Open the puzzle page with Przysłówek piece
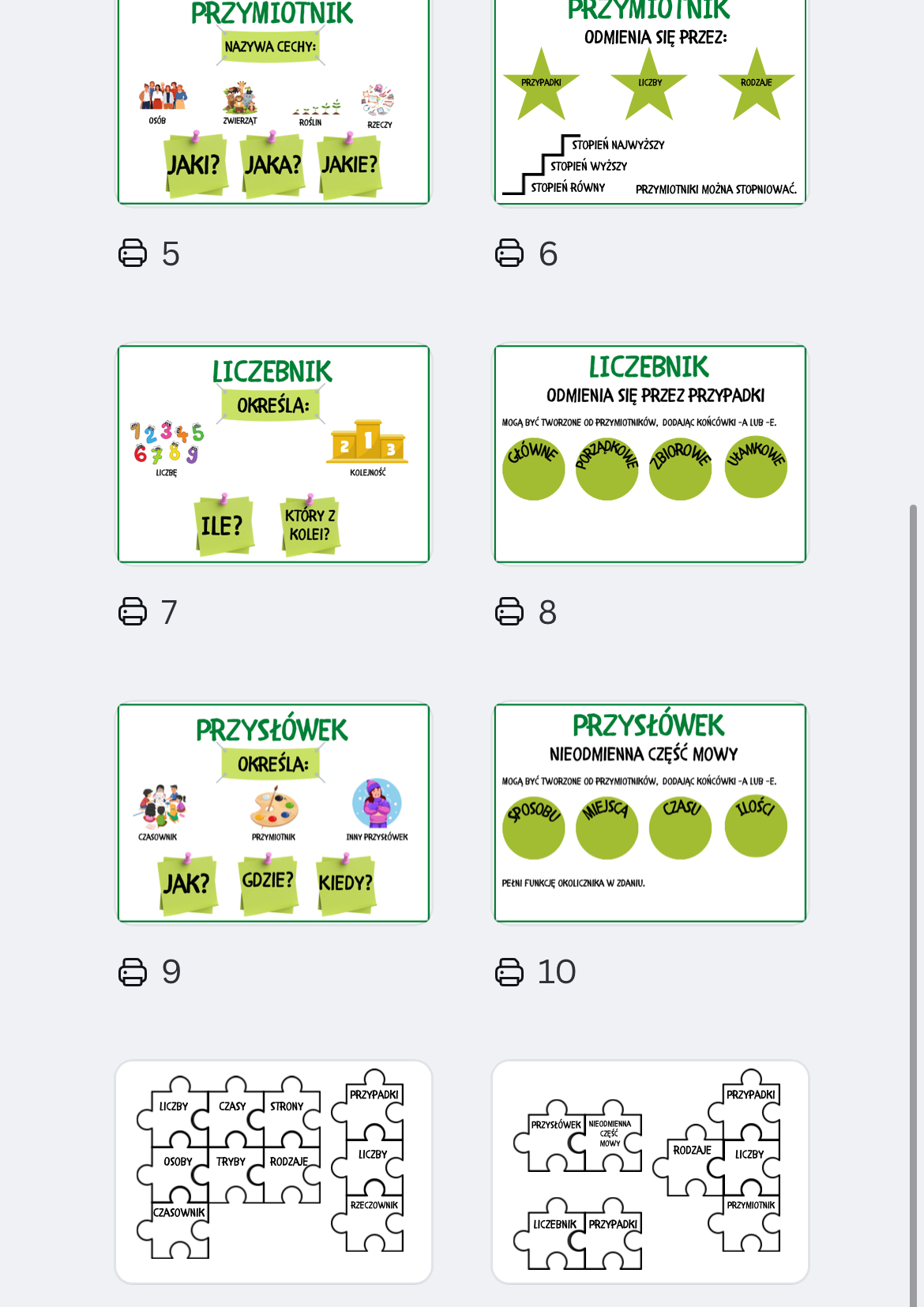Image resolution: width=924 pixels, height=1307 pixels. [650, 1171]
